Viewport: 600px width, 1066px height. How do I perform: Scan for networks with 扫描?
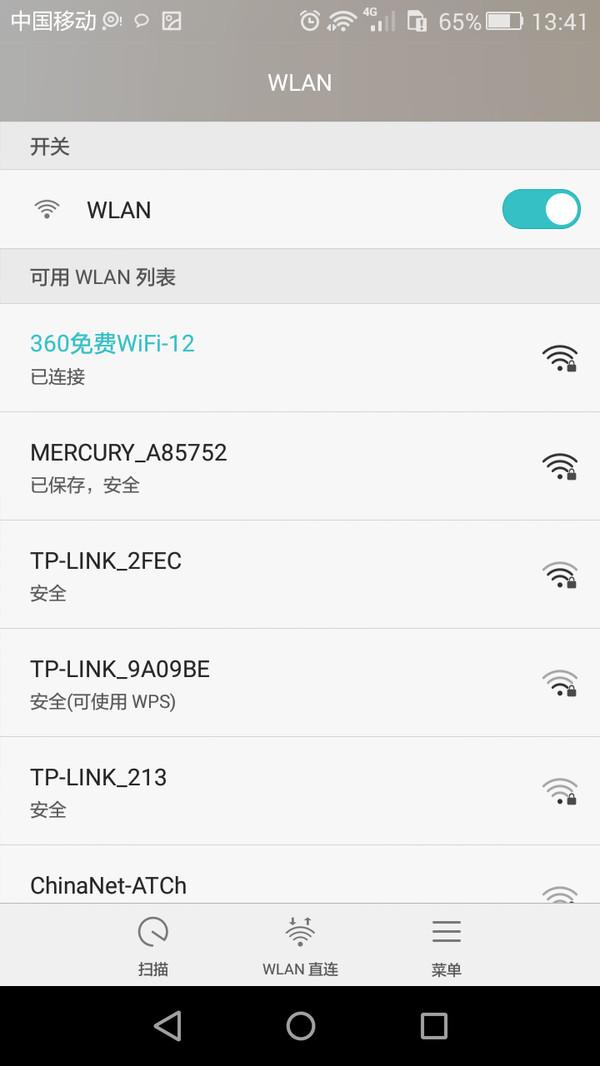(x=153, y=946)
